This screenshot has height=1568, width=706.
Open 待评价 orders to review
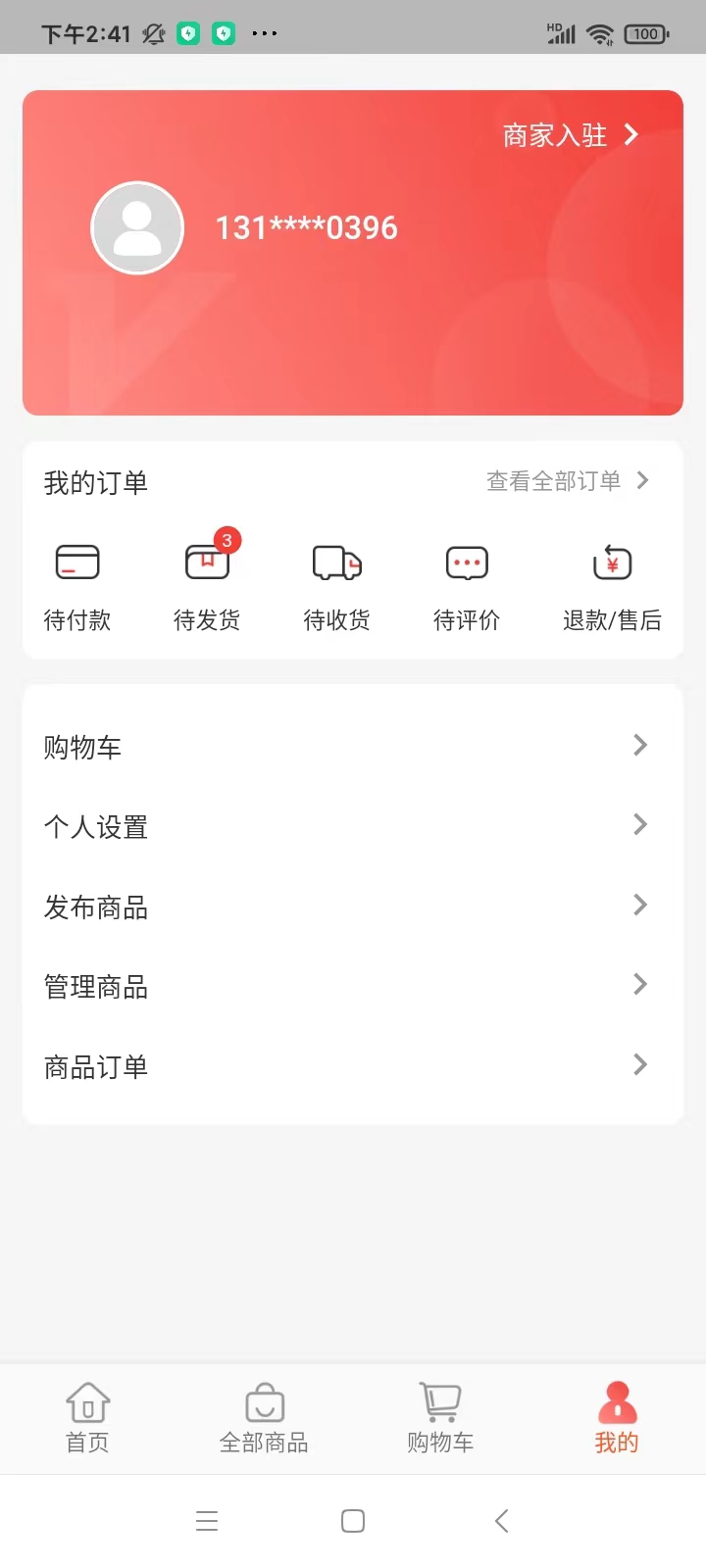pos(467,584)
